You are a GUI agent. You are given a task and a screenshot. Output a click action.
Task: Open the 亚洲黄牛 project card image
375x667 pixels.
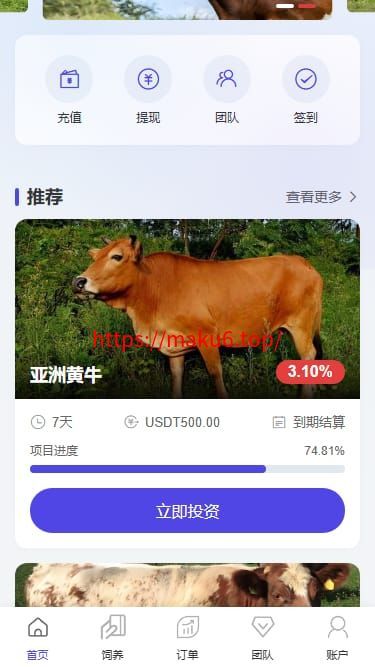point(188,309)
